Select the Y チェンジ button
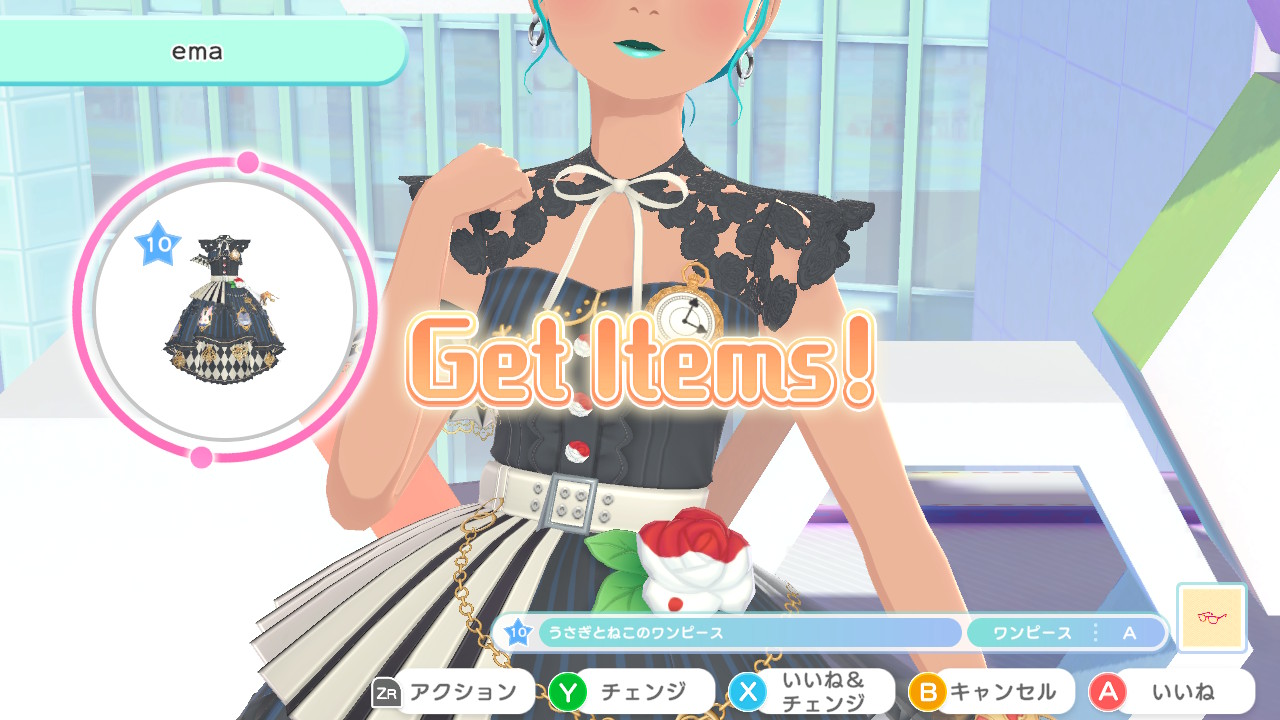 631,691
